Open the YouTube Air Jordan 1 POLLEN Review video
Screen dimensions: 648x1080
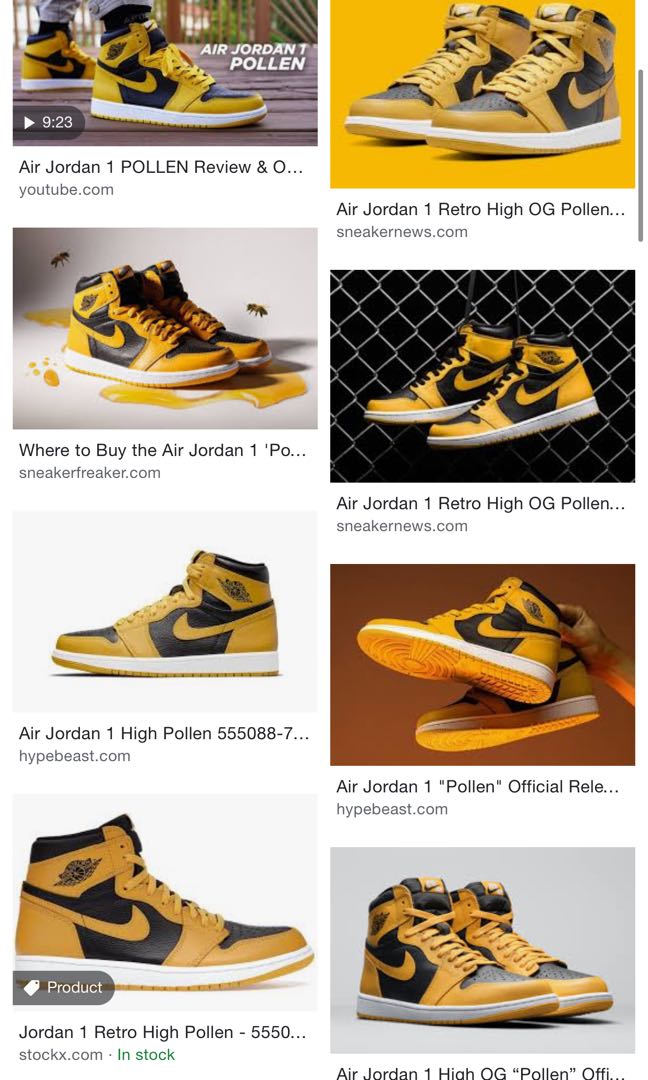tap(165, 72)
